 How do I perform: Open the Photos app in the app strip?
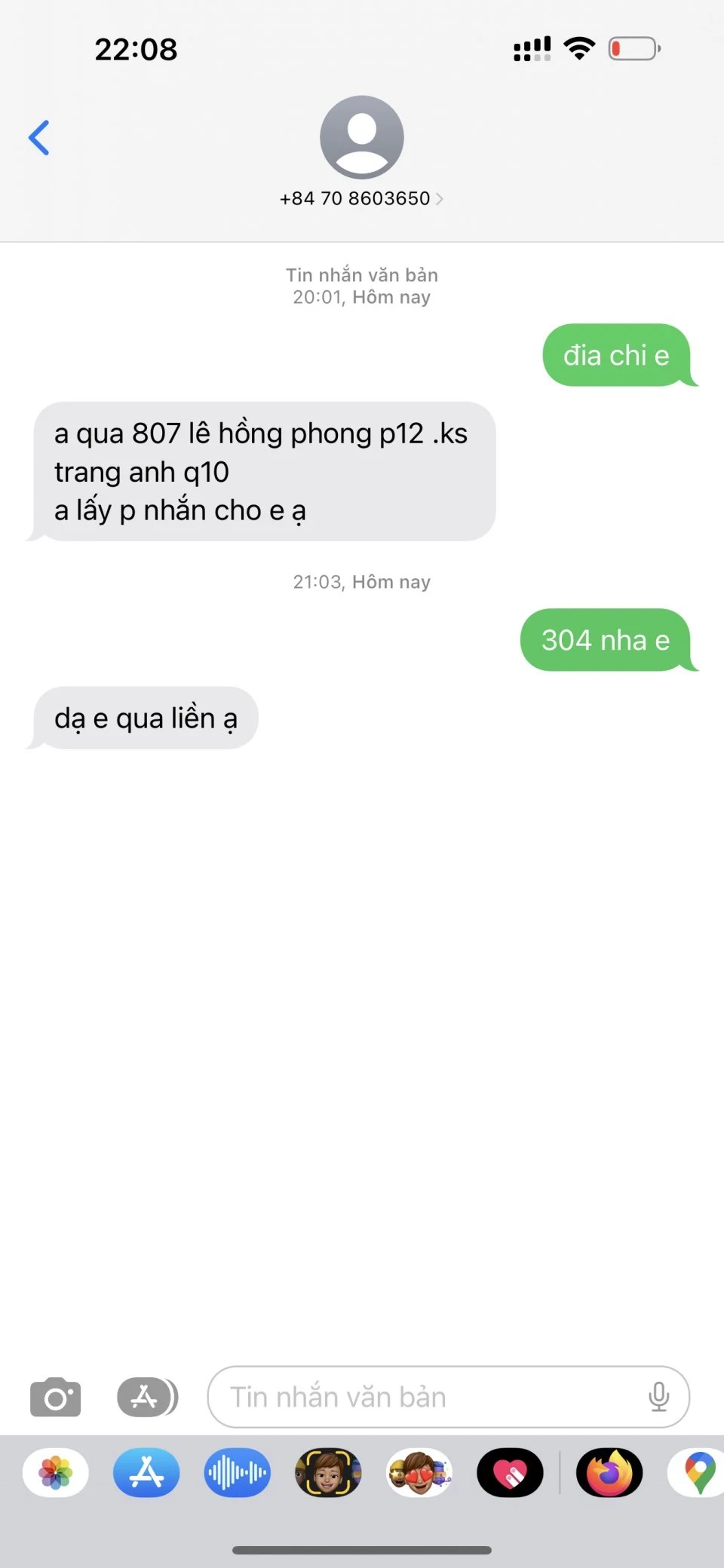tap(56, 1472)
